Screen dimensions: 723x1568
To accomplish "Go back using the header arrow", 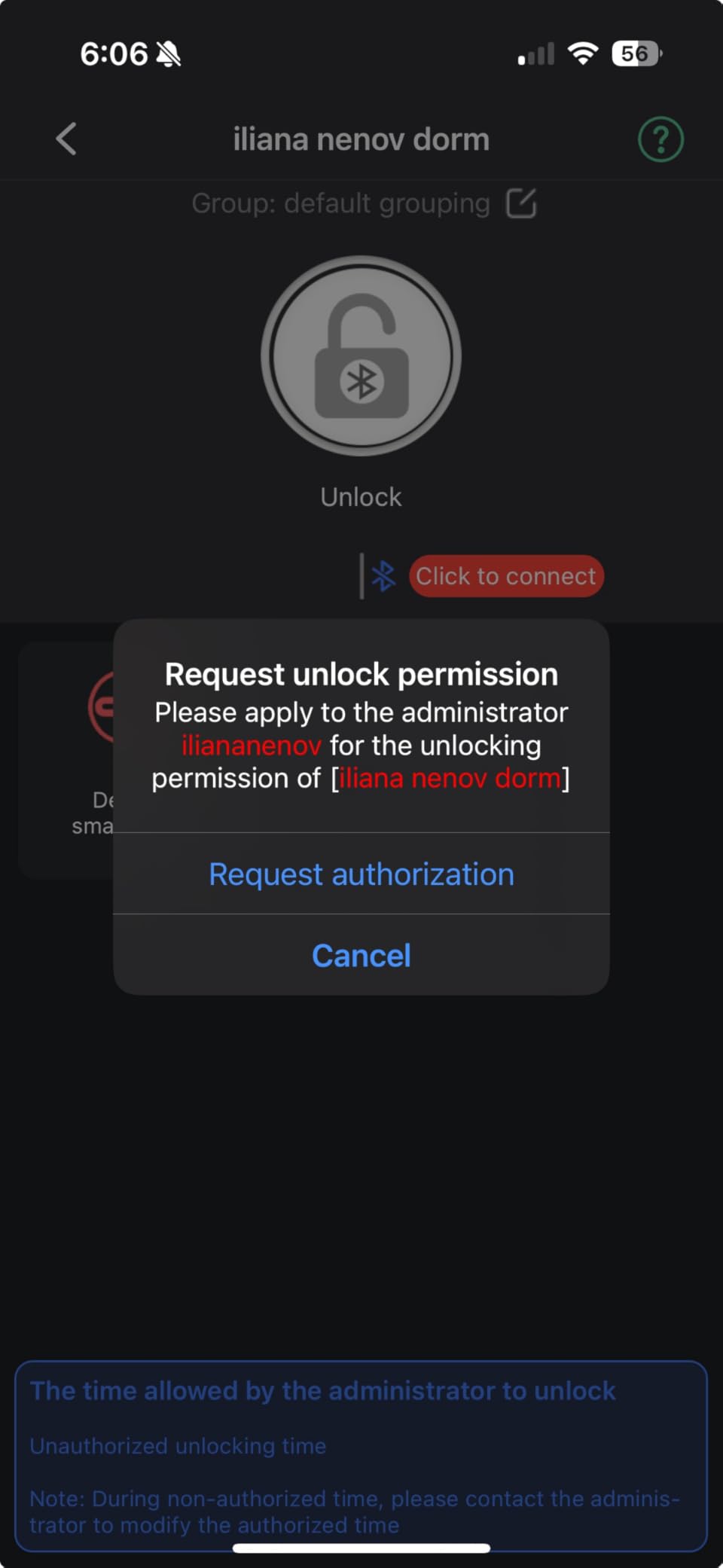I will tap(66, 139).
